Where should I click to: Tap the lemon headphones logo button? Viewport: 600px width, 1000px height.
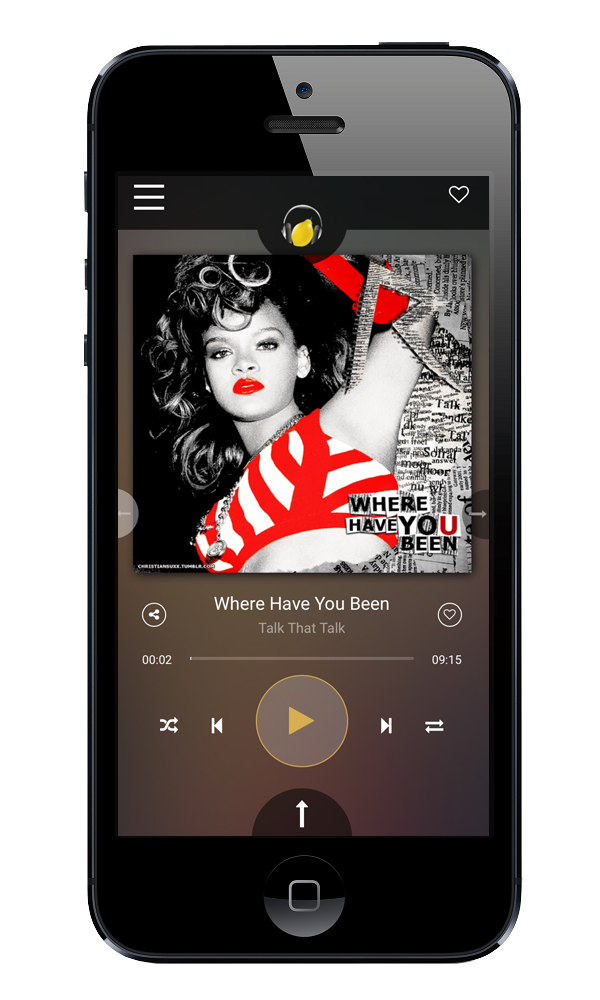302,226
